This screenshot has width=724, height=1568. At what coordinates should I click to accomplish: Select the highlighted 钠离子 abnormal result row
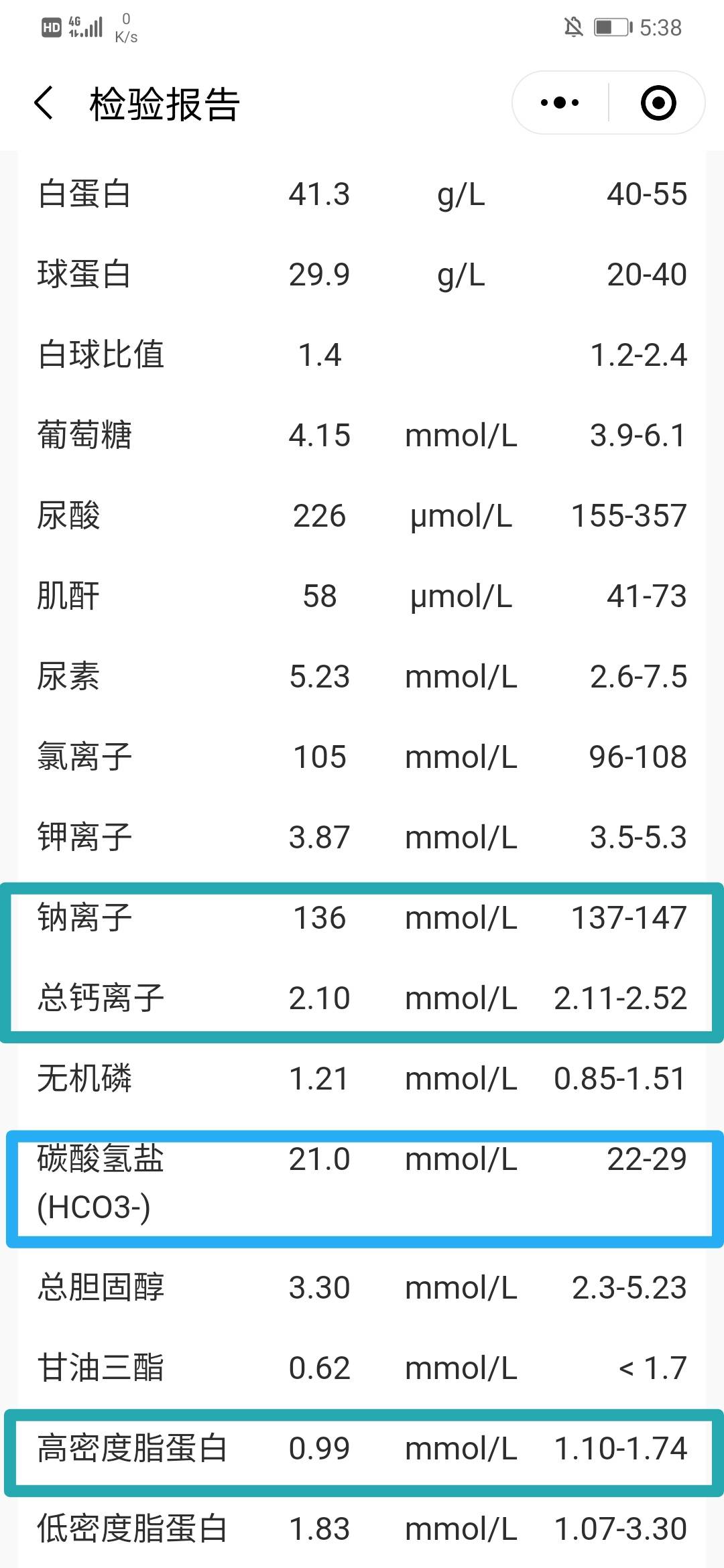point(362,919)
